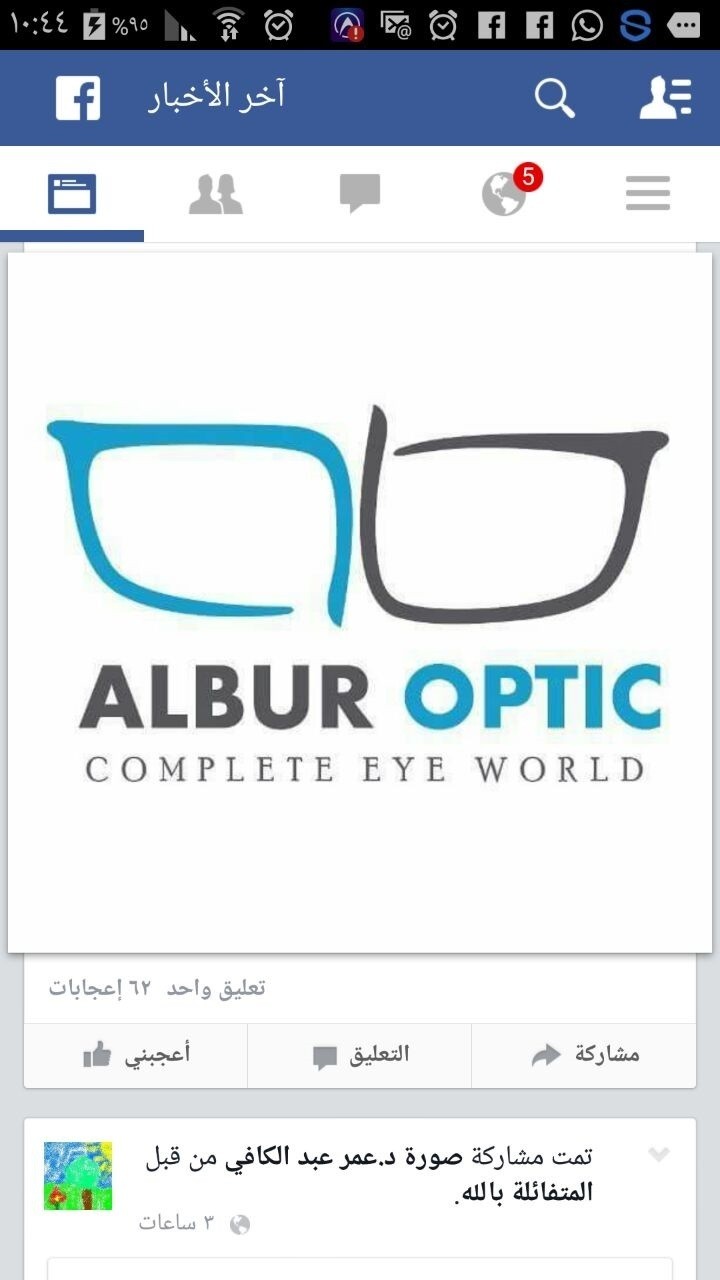Open the Albur Optic post image
The image size is (720, 1280).
coord(360,600)
